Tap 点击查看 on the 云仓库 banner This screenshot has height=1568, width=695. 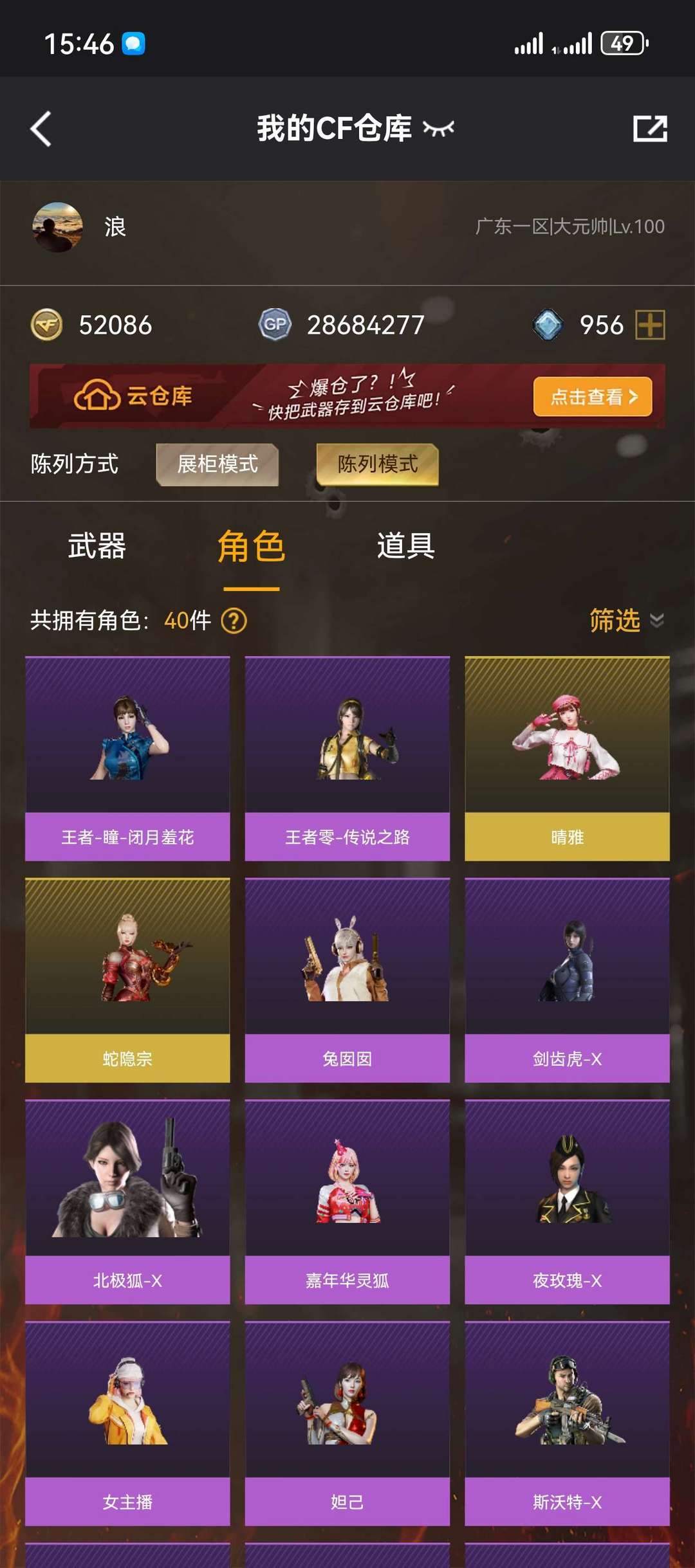click(593, 397)
